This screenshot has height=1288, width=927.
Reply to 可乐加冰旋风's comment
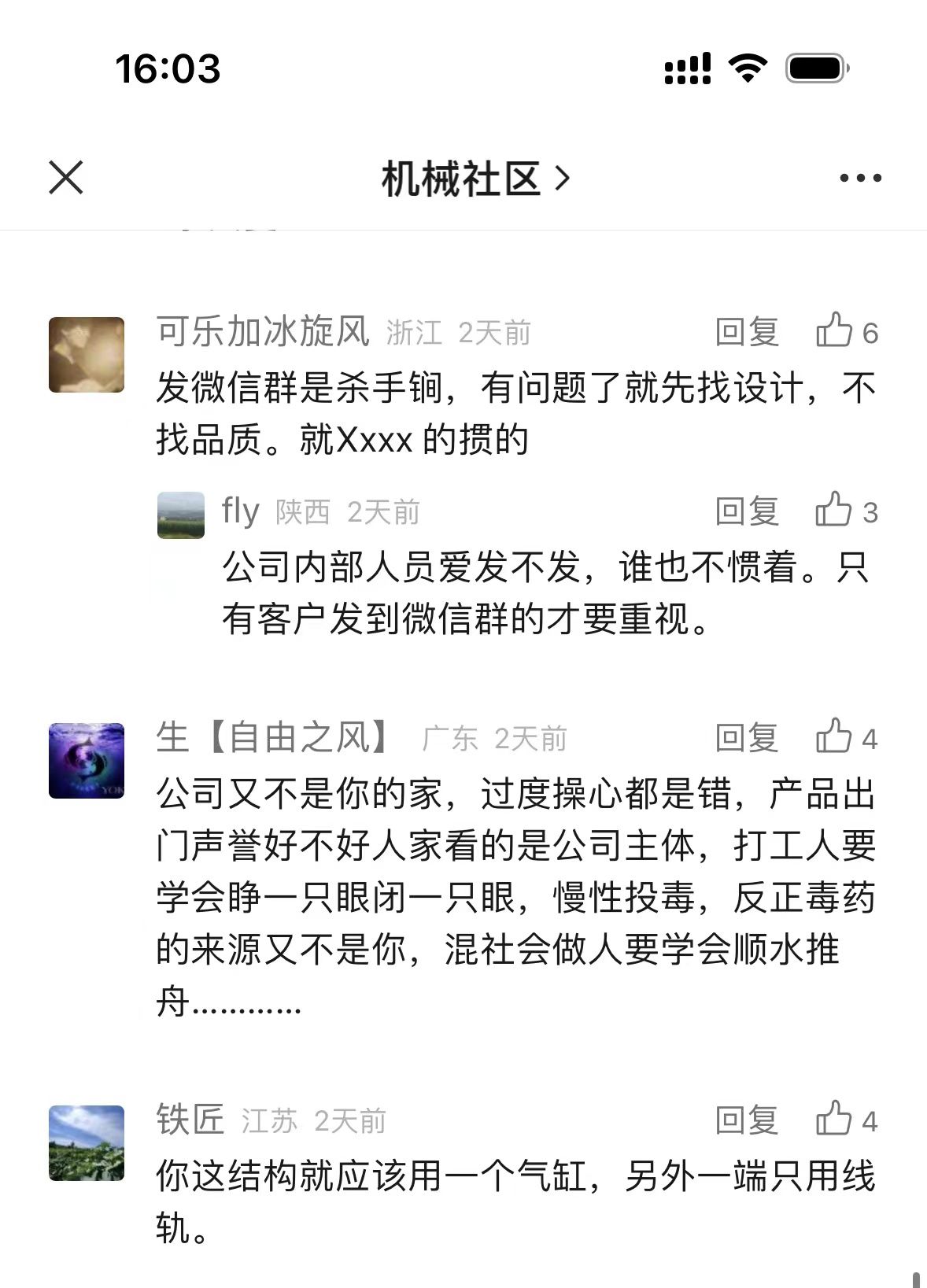(747, 332)
